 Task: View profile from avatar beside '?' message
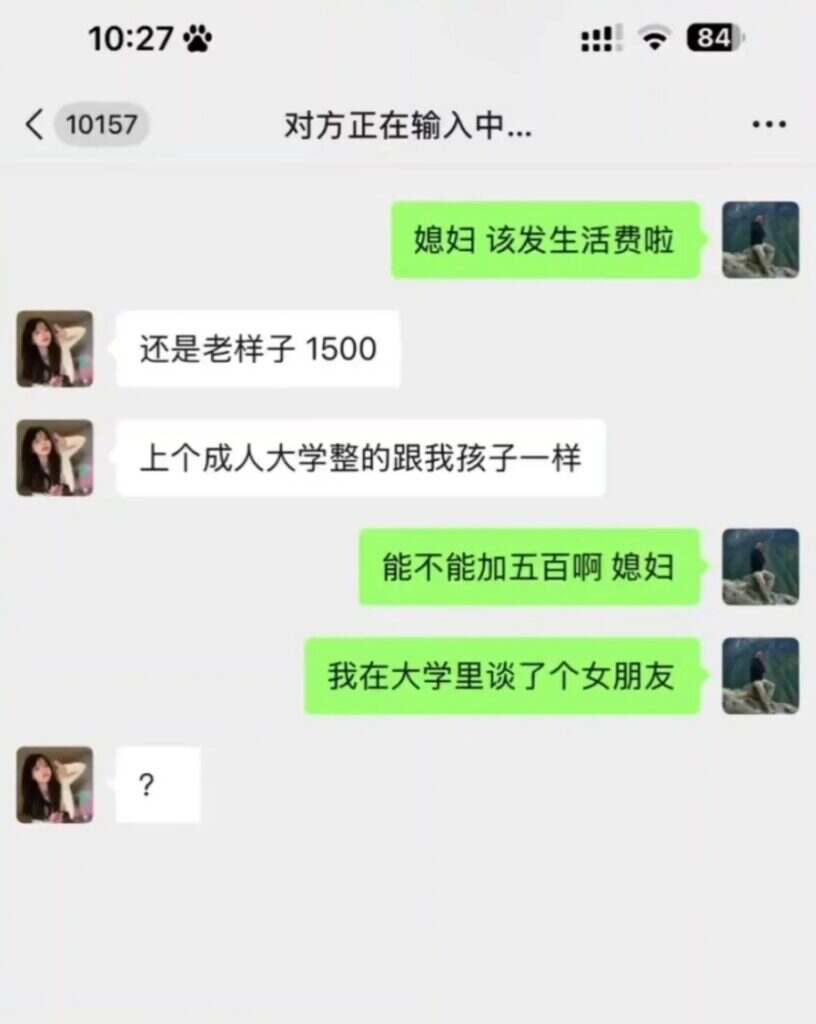55,785
